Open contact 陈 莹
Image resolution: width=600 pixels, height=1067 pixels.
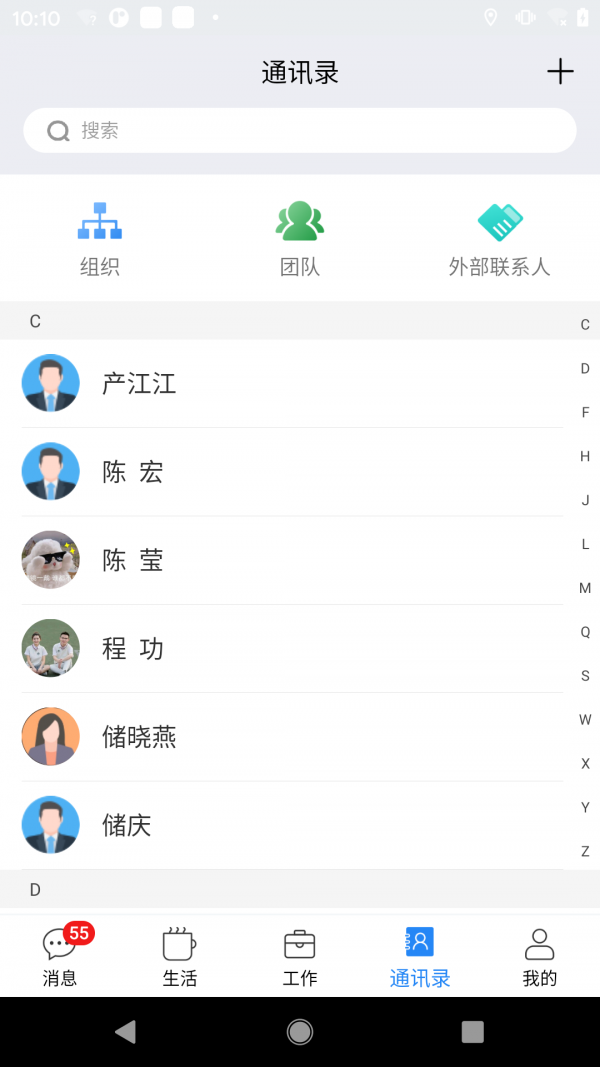(290, 560)
